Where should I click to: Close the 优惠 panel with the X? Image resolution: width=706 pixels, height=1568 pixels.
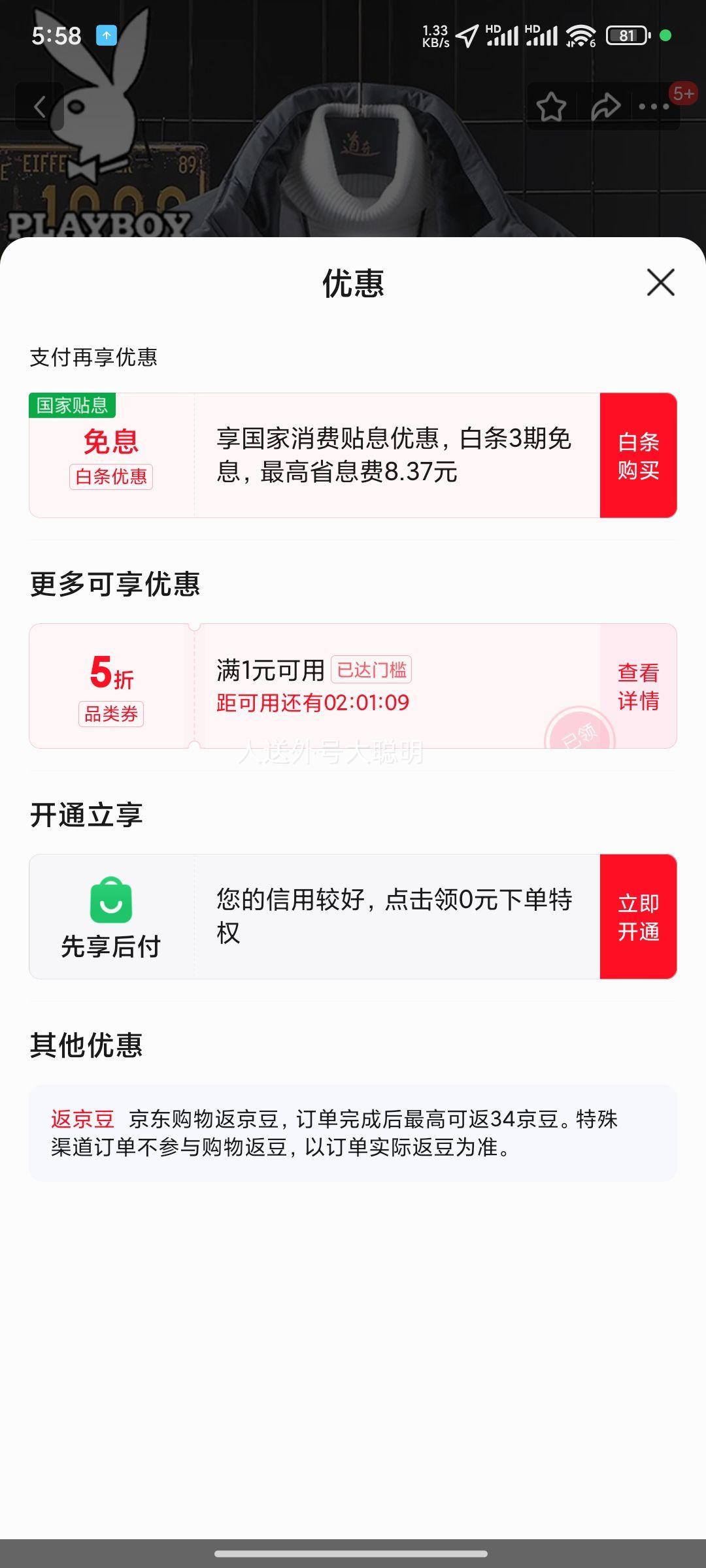(662, 281)
